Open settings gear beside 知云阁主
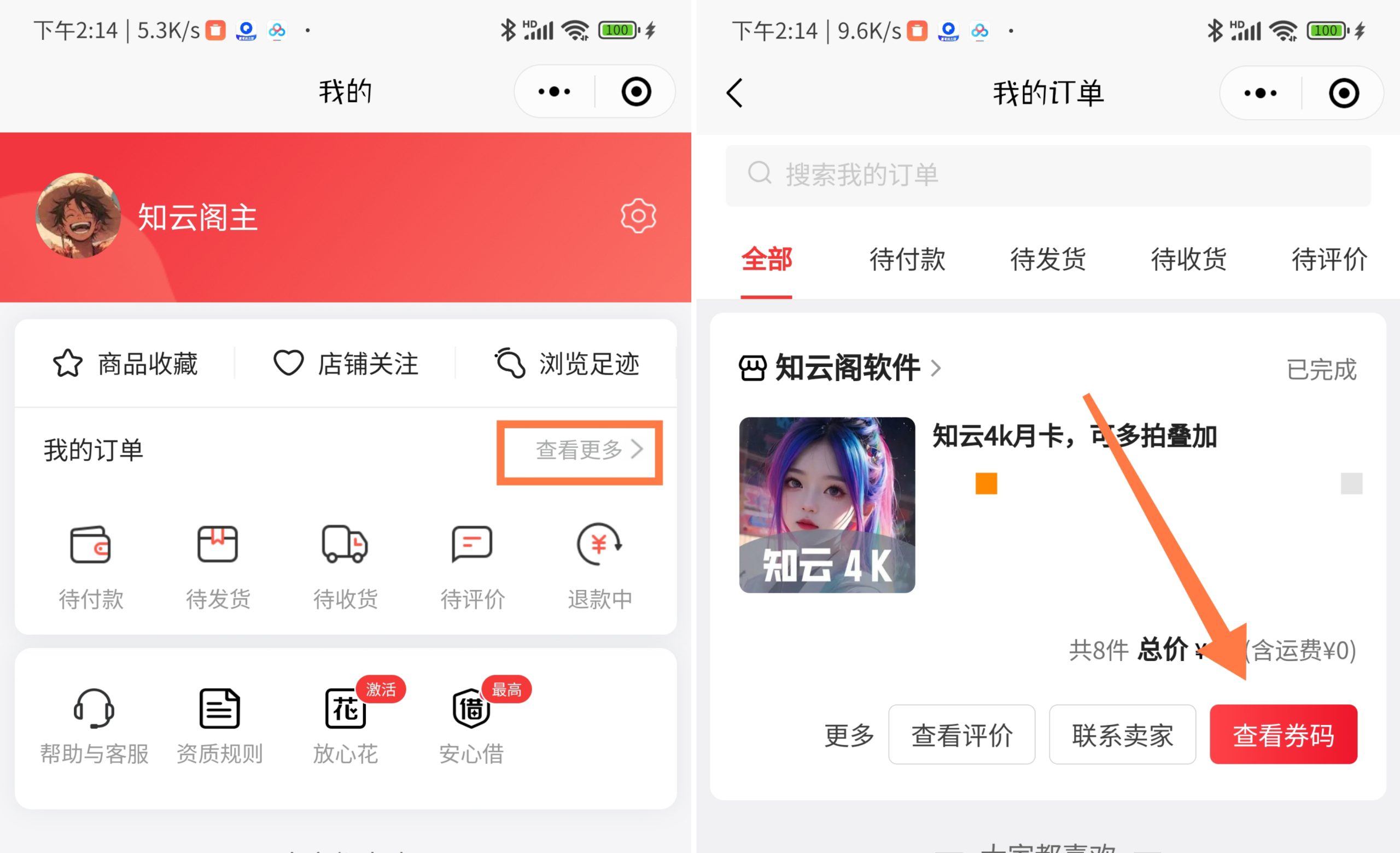The image size is (1400, 853). pyautogui.click(x=638, y=216)
